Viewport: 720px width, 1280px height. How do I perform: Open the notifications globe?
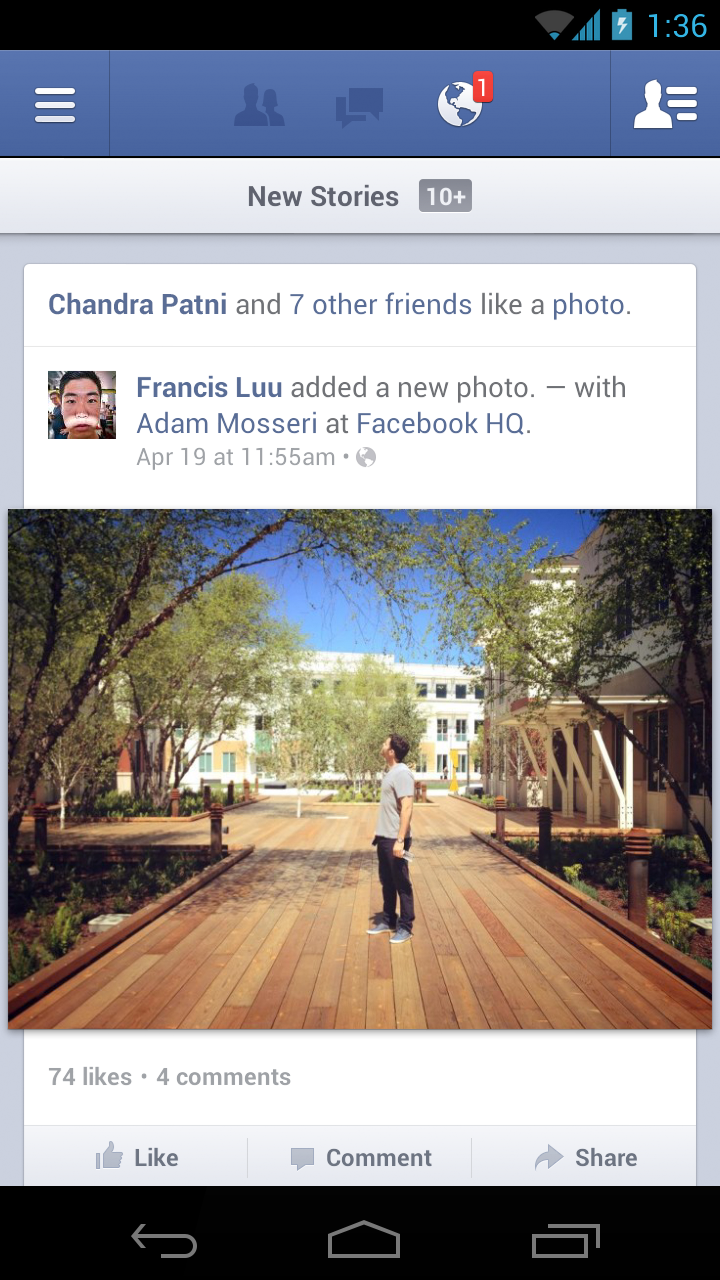[461, 104]
